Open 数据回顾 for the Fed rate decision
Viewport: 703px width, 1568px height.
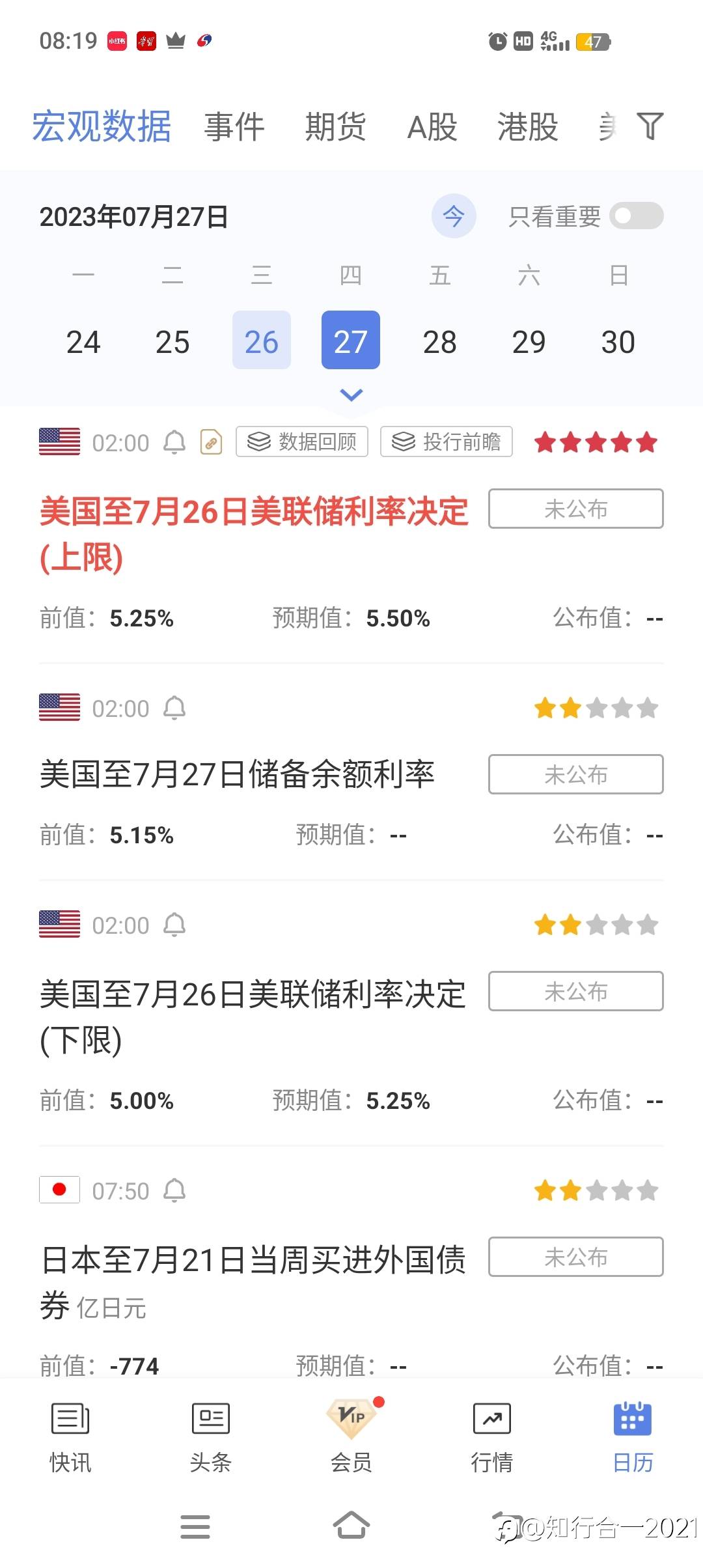302,441
